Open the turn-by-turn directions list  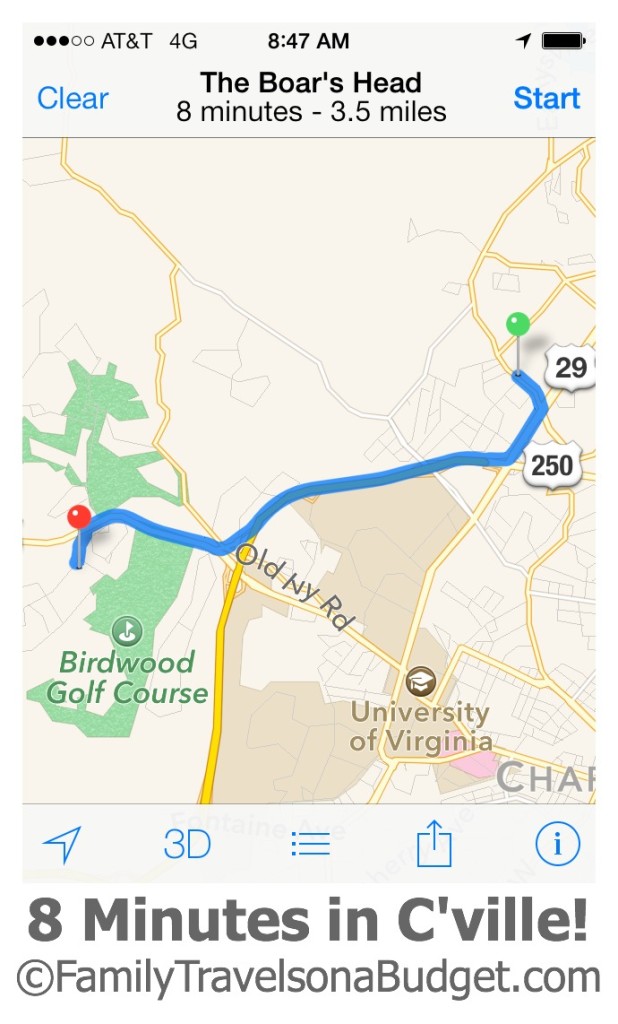[310, 844]
